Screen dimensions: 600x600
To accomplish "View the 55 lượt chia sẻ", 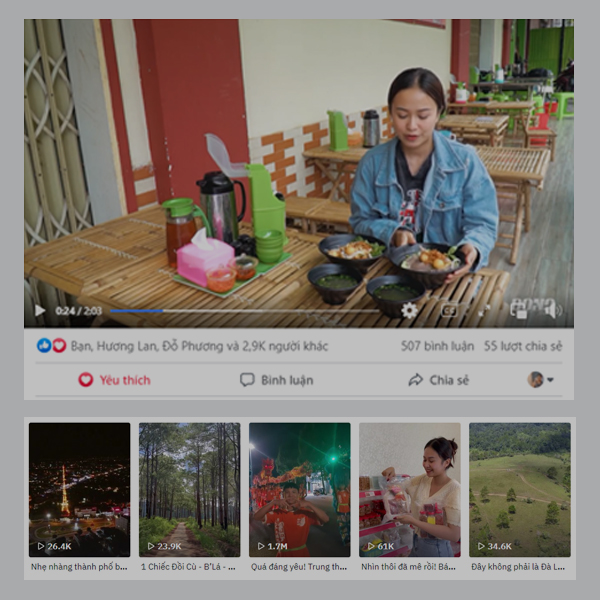I will (x=522, y=346).
